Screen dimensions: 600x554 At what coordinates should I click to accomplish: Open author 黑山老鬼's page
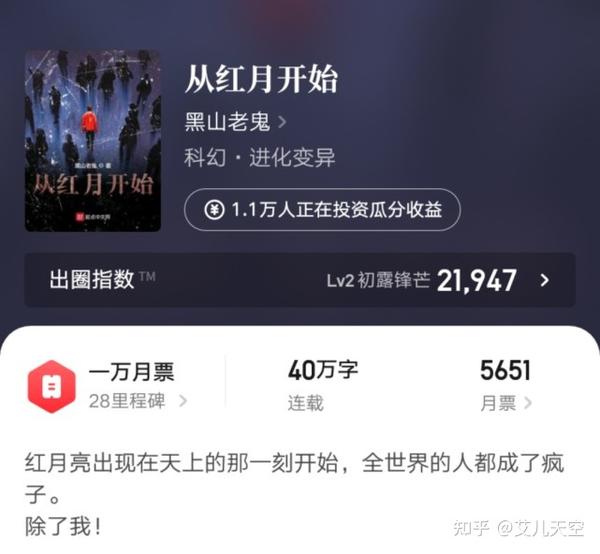tap(235, 122)
